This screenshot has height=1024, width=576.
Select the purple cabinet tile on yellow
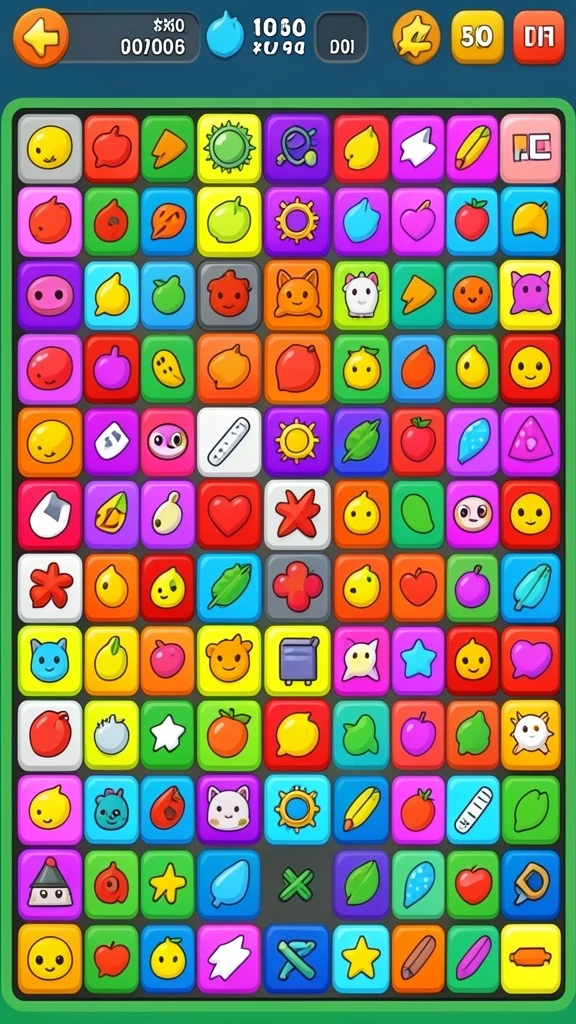coord(297,660)
